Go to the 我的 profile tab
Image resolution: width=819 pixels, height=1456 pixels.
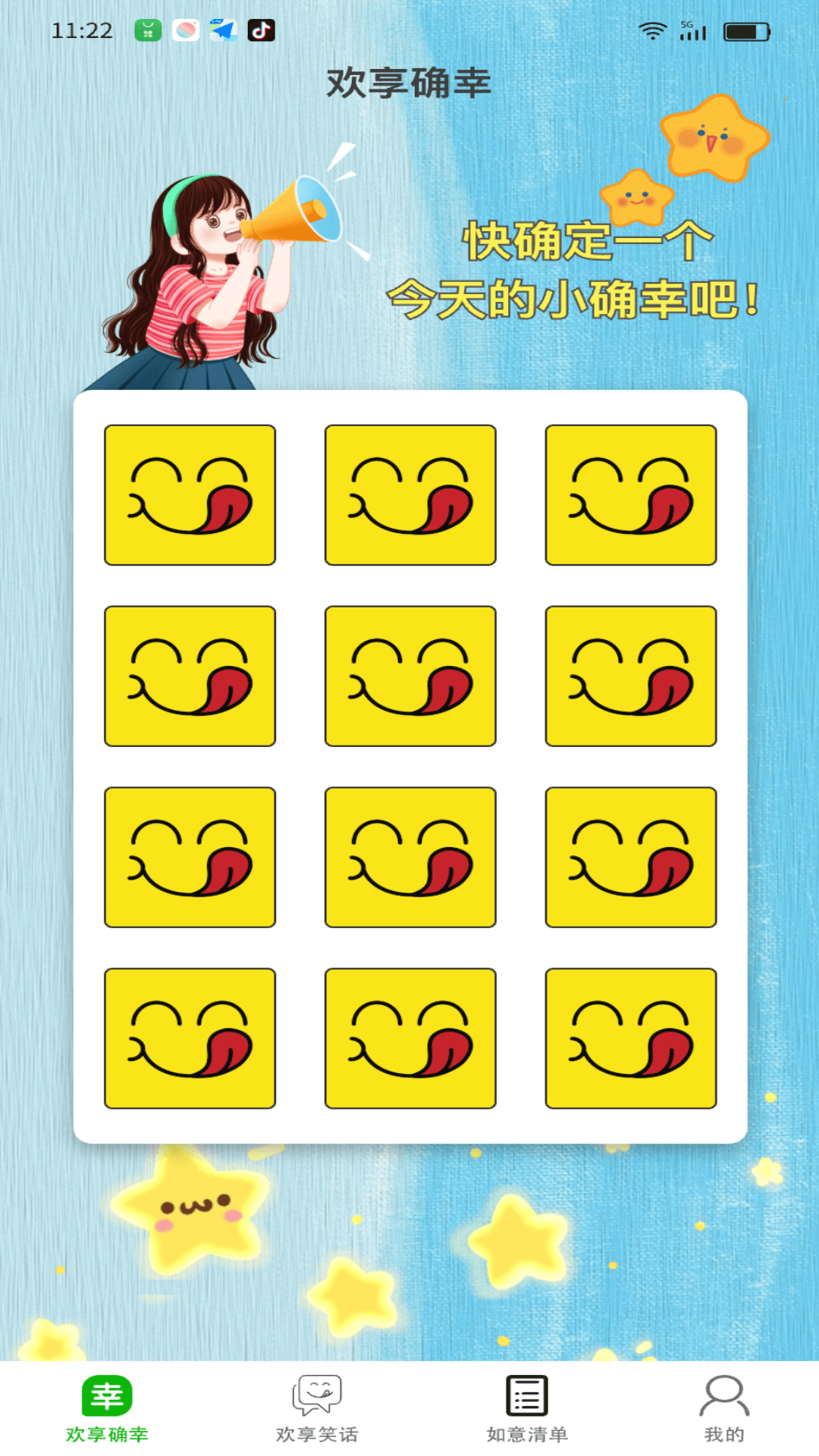coord(723,1407)
